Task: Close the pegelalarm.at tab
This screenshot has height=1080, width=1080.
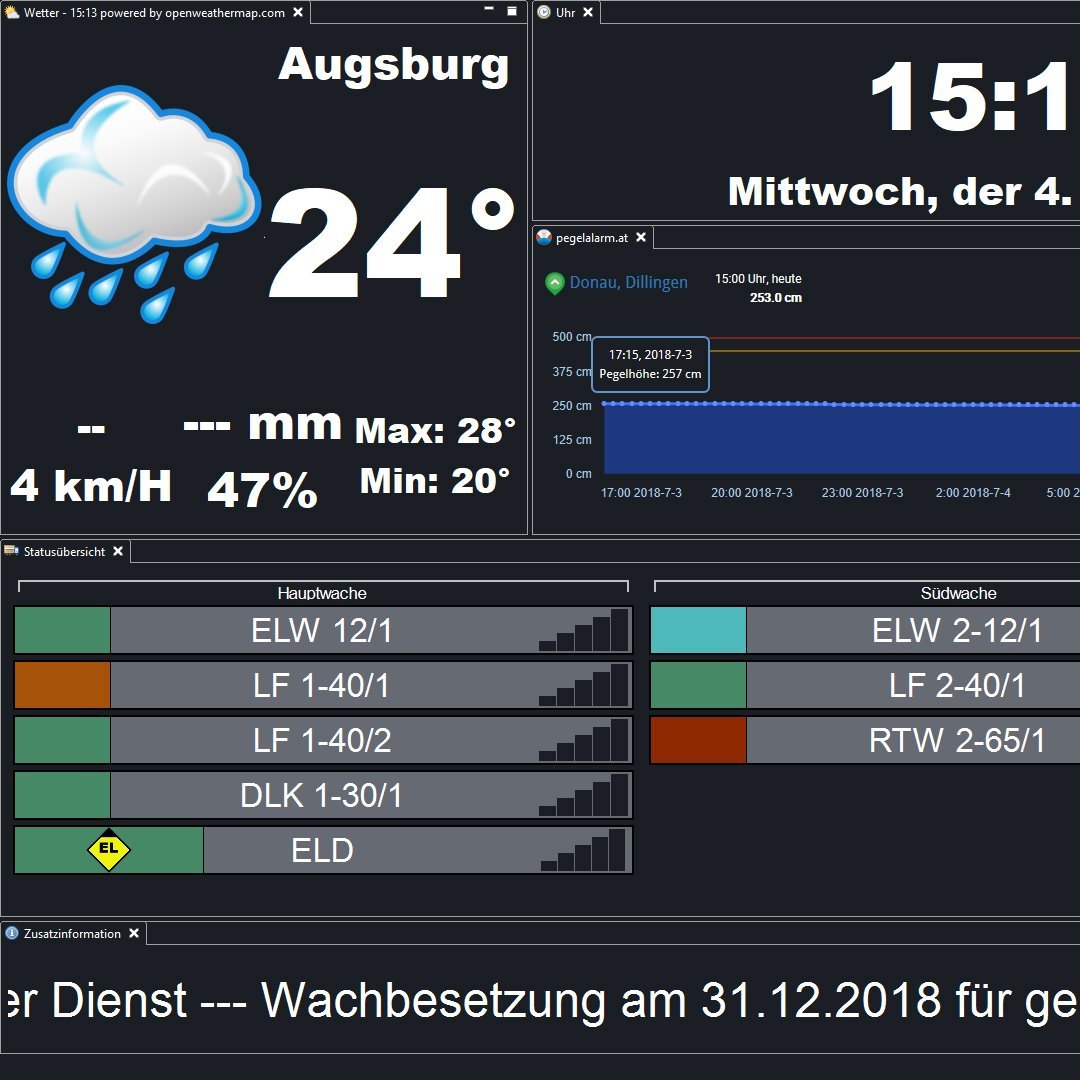Action: (x=641, y=238)
